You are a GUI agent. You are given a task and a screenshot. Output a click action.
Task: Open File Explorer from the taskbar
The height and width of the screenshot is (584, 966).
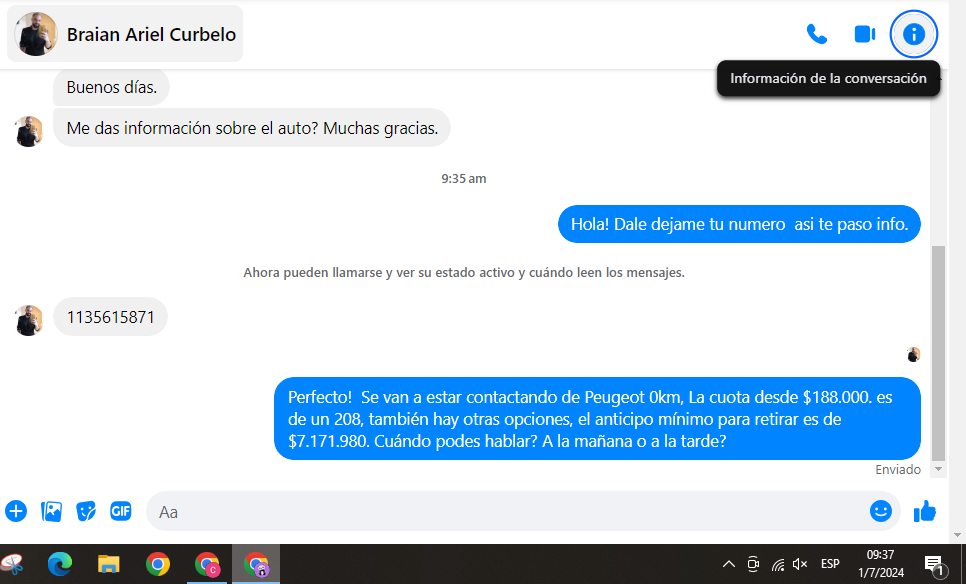click(108, 564)
